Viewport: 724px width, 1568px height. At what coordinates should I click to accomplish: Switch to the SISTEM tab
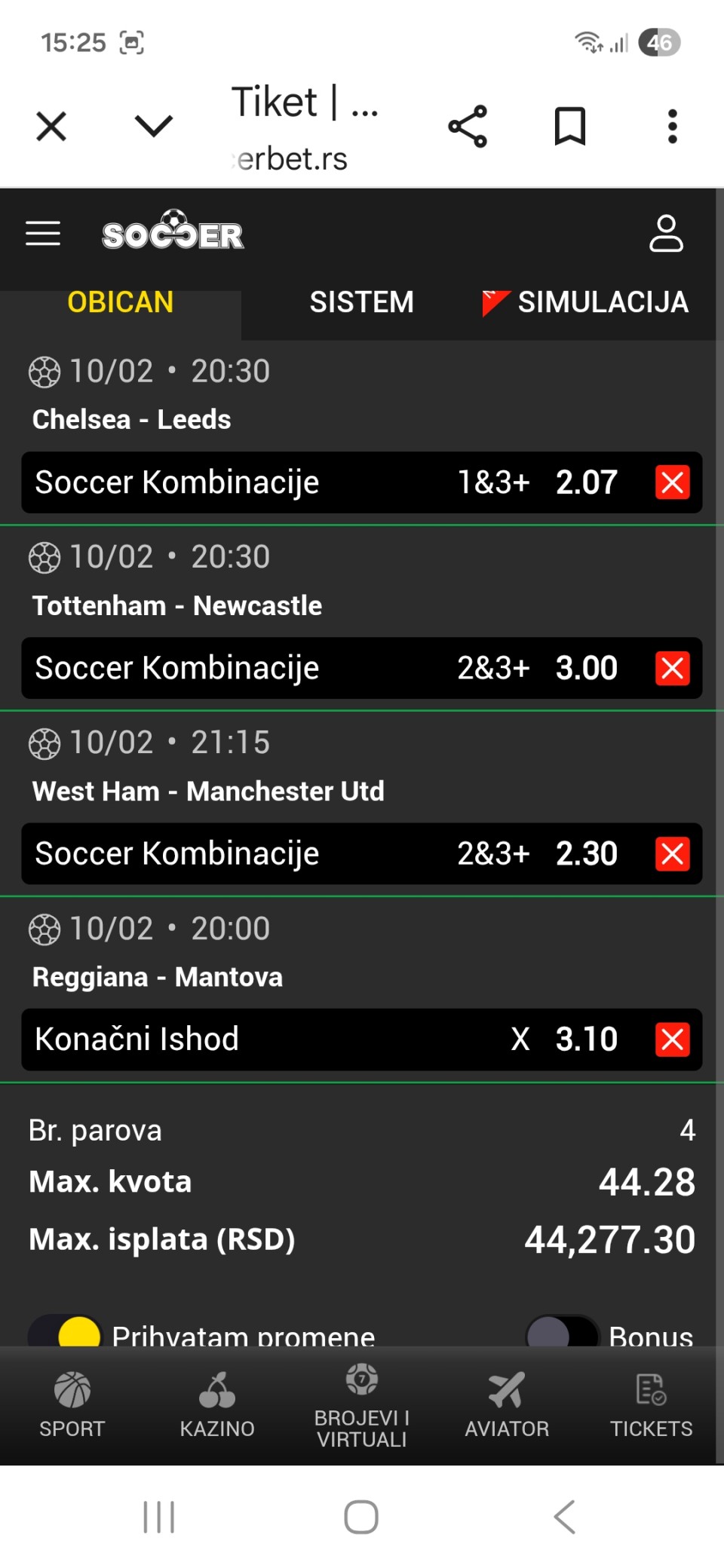point(361,302)
